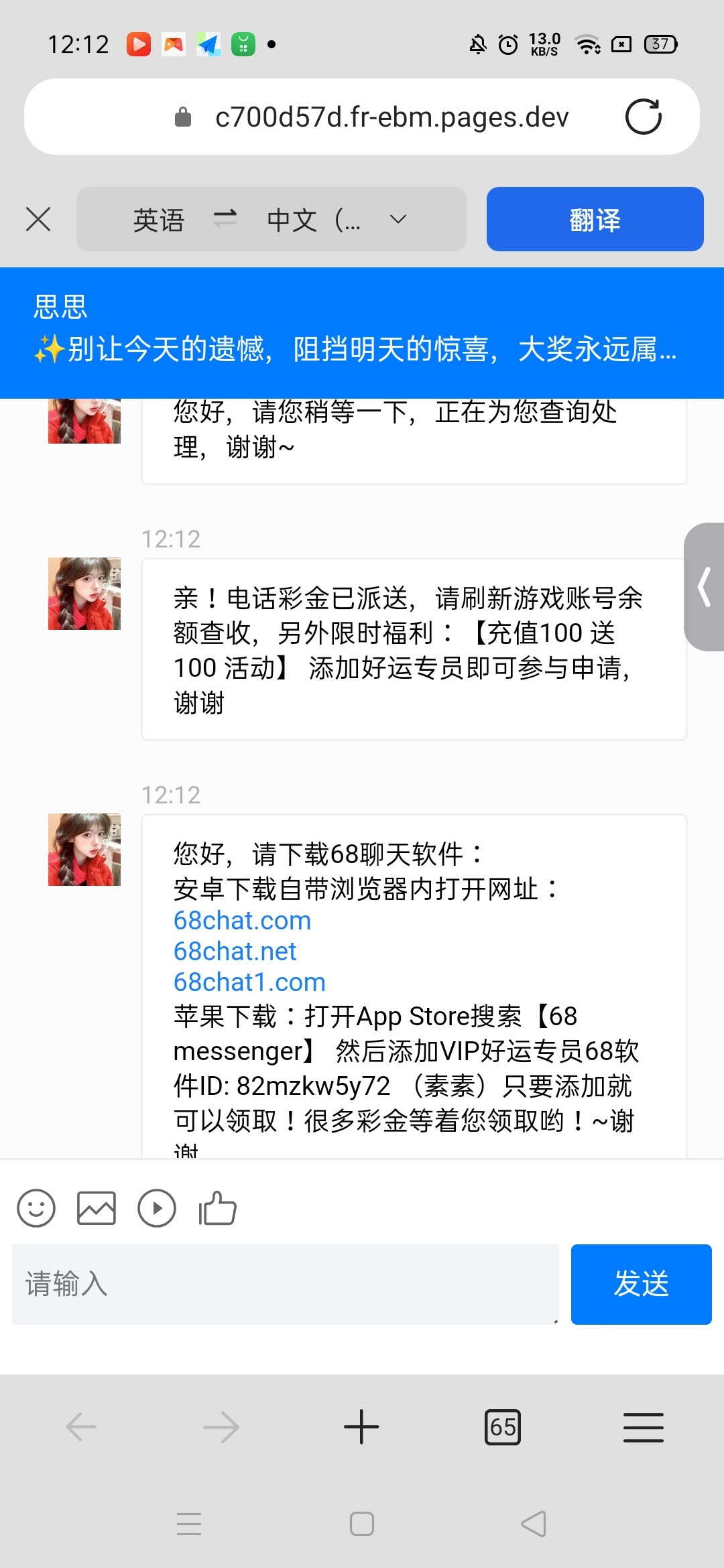
Task: Tap the system back button
Action: pos(534,1524)
